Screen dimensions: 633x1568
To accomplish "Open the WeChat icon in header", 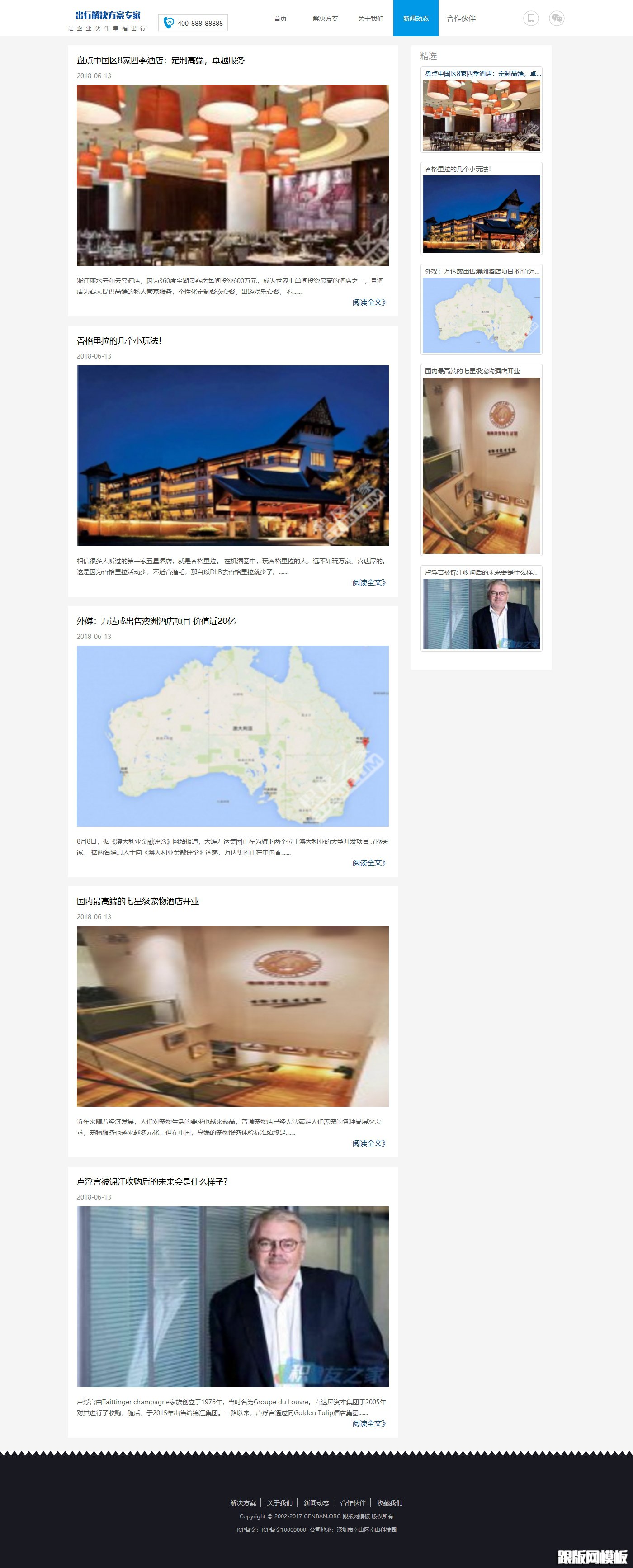I will [556, 18].
